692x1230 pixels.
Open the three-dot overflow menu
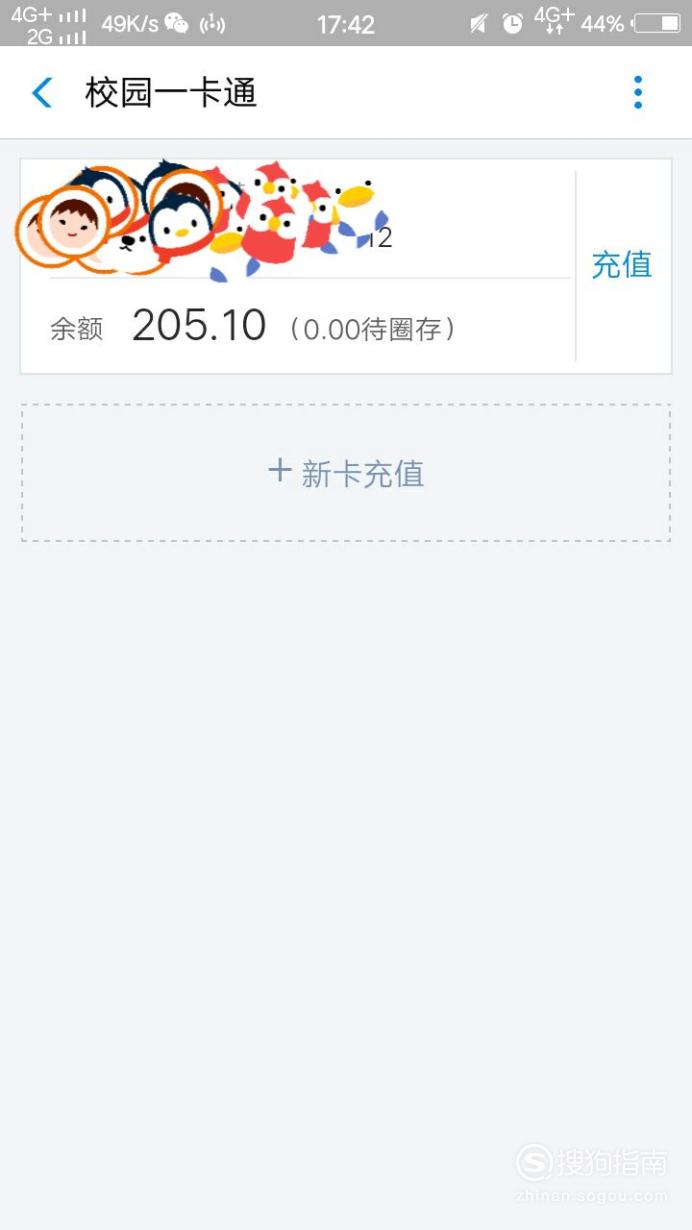[638, 93]
